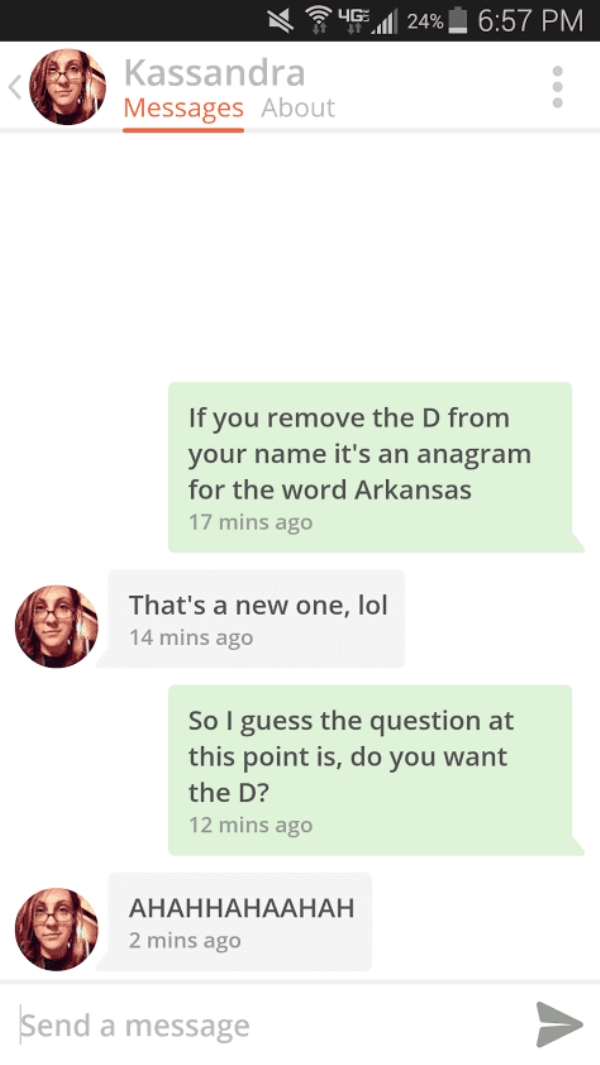Screen dimensions: 600x1065
Task: Go back using the header arrow
Action: pyautogui.click(x=14, y=87)
